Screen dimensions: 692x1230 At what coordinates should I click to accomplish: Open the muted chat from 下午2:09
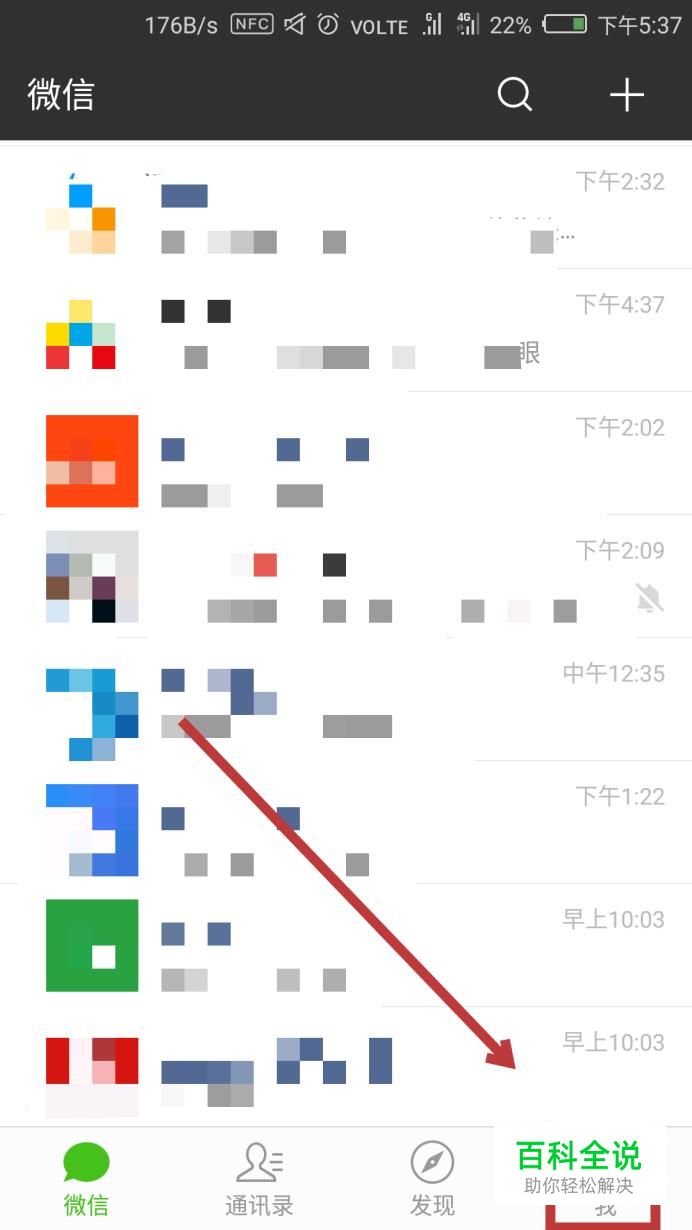point(346,579)
